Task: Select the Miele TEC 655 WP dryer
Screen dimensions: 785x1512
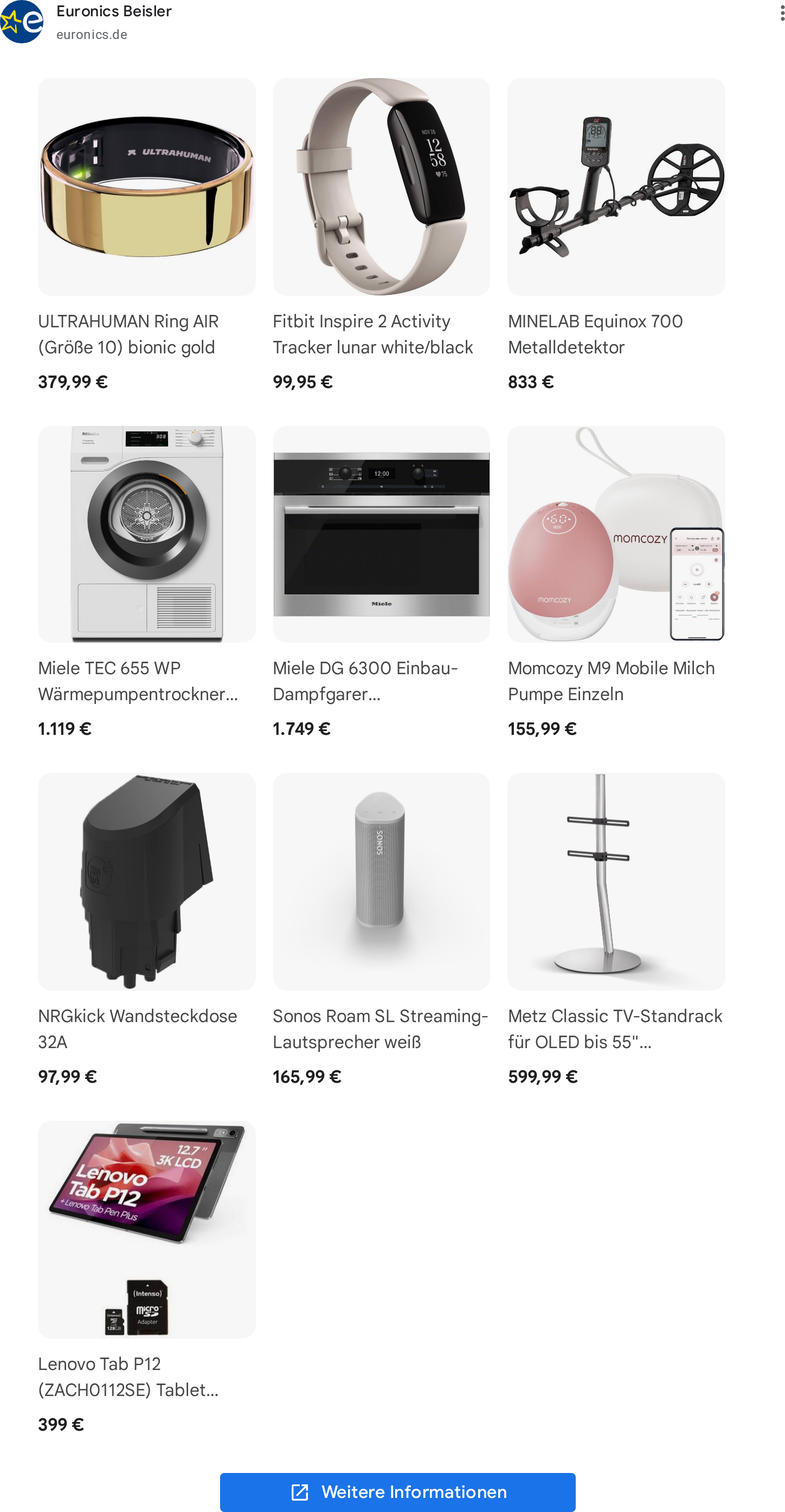Action: coord(147,582)
